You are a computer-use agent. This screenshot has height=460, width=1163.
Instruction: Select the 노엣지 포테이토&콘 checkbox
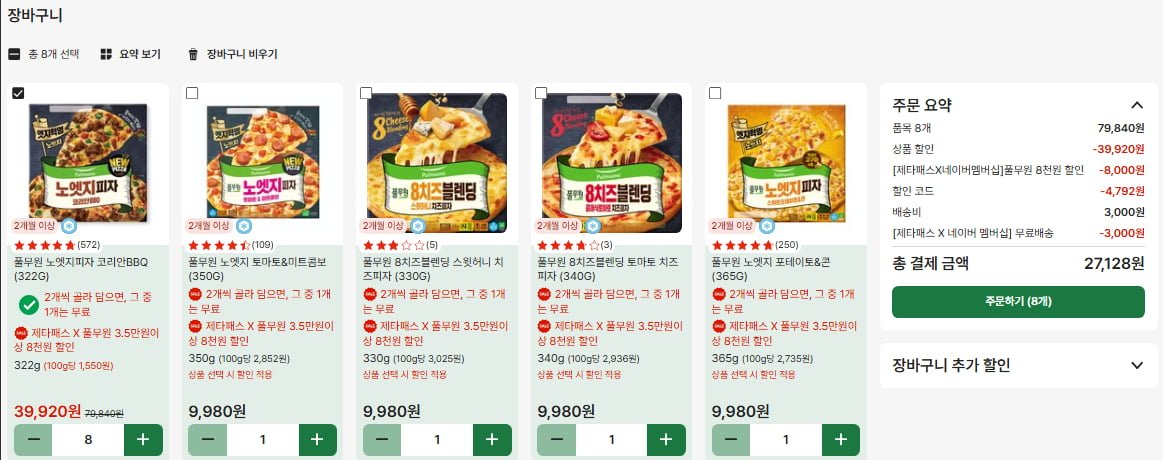click(x=715, y=93)
